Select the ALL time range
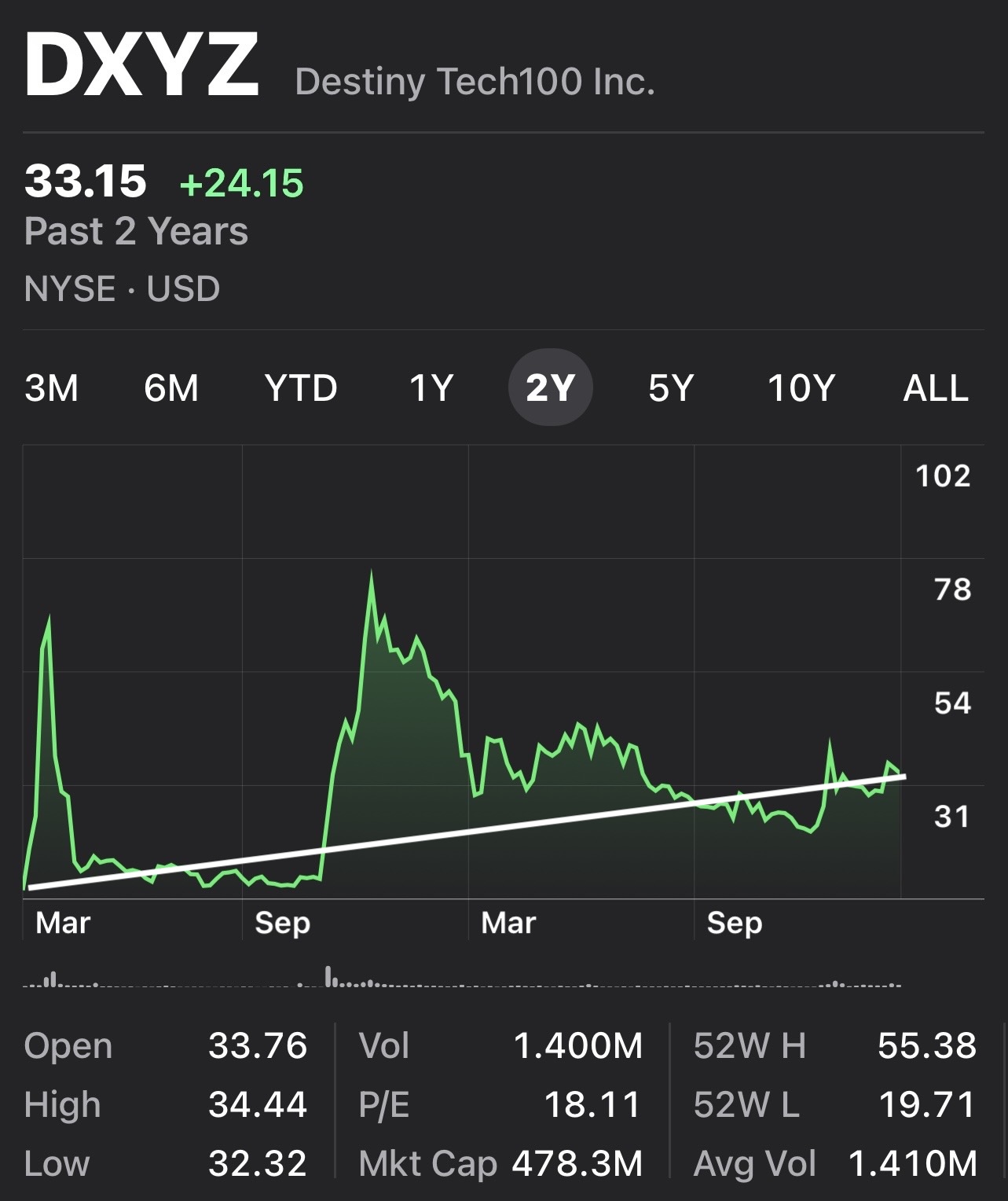Screen dimensions: 1008x1201 pos(937,387)
